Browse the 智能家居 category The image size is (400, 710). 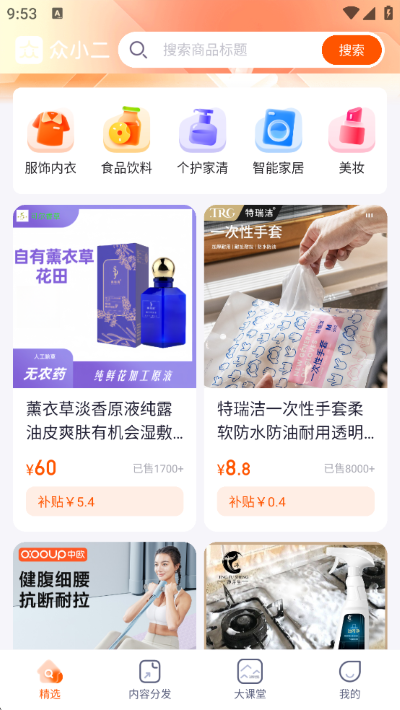click(278, 141)
